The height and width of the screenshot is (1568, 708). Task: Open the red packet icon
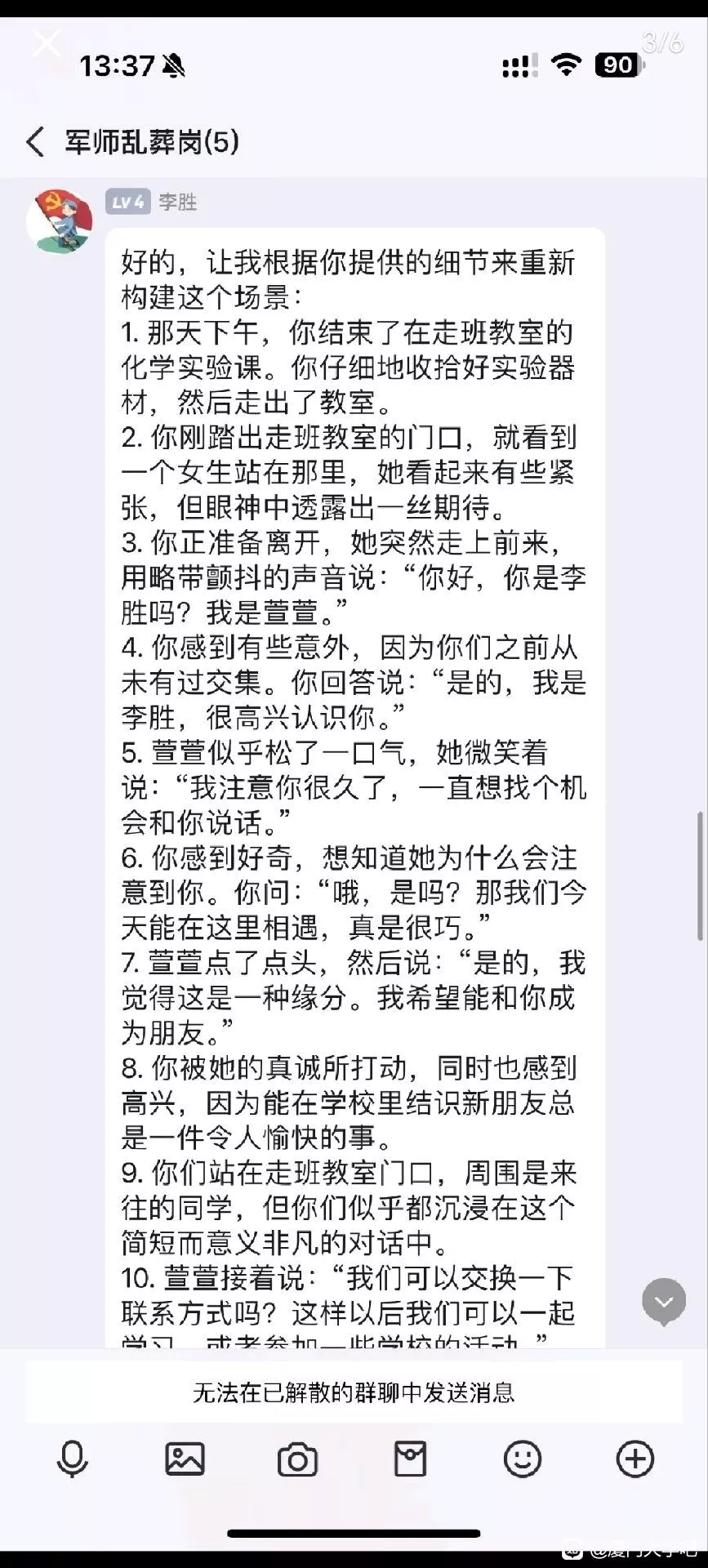(410, 1459)
